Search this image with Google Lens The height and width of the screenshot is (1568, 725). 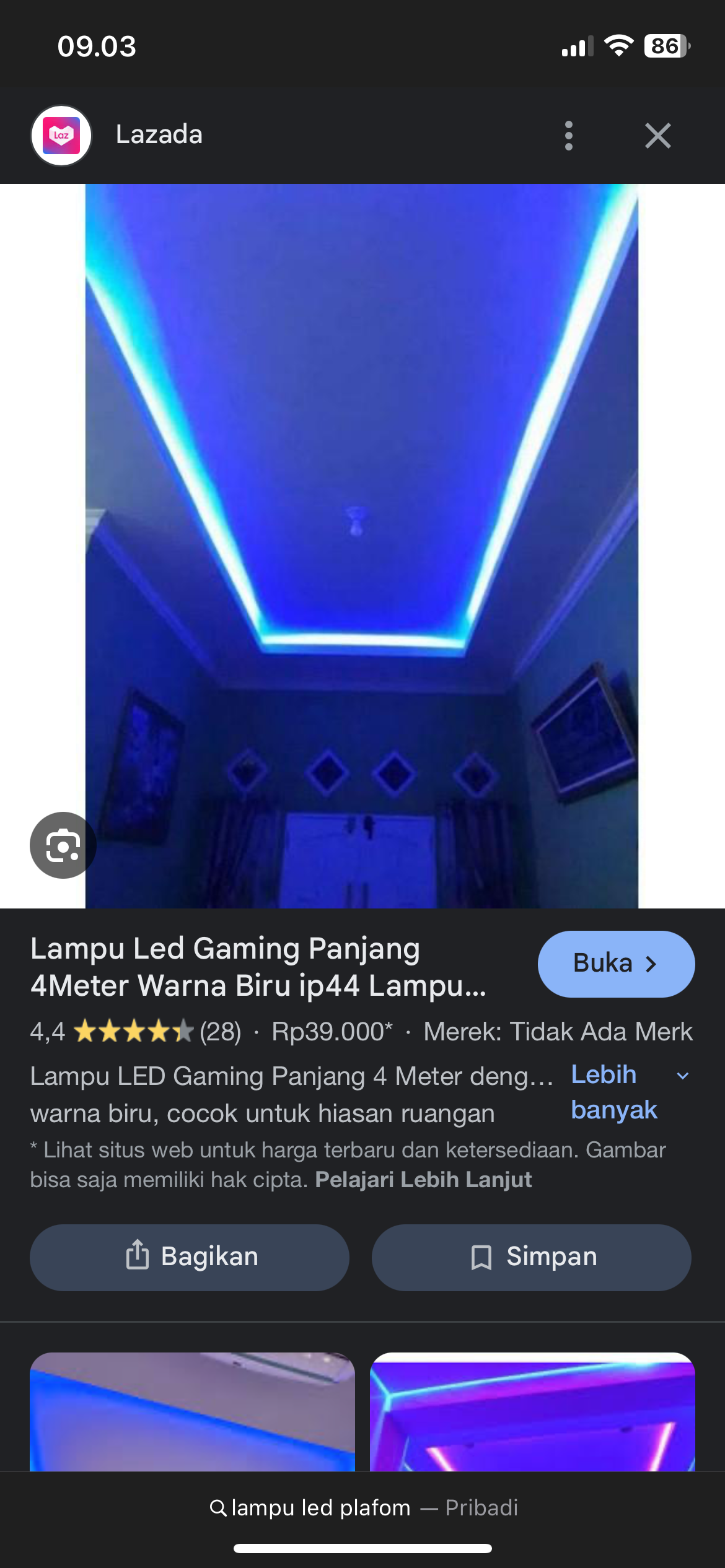[63, 845]
